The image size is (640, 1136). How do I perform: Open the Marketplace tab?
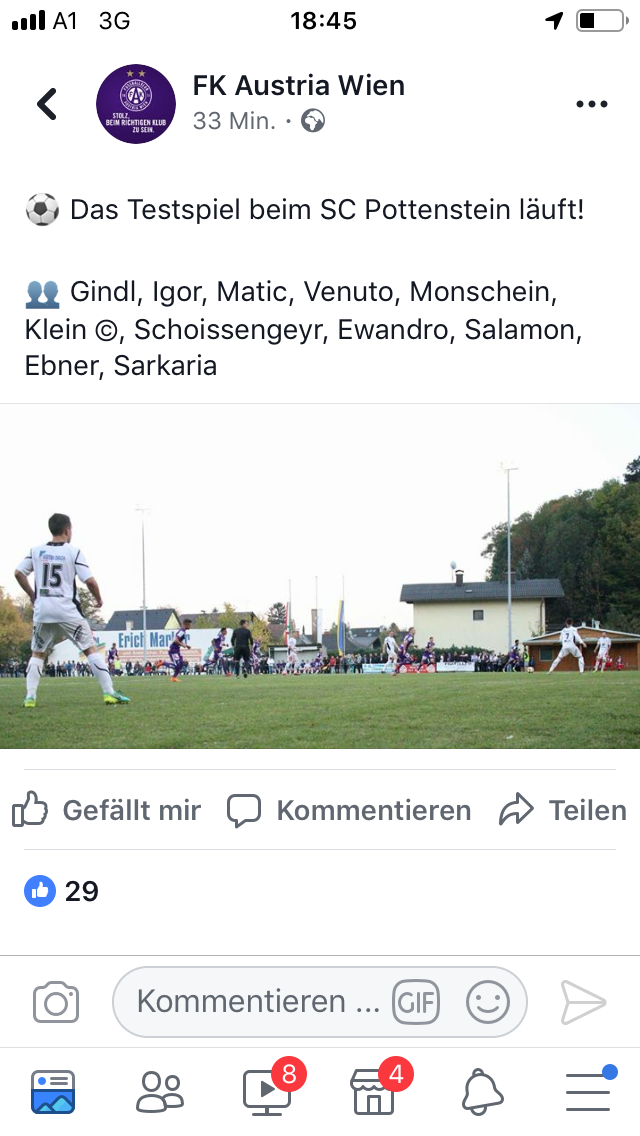(x=374, y=1092)
